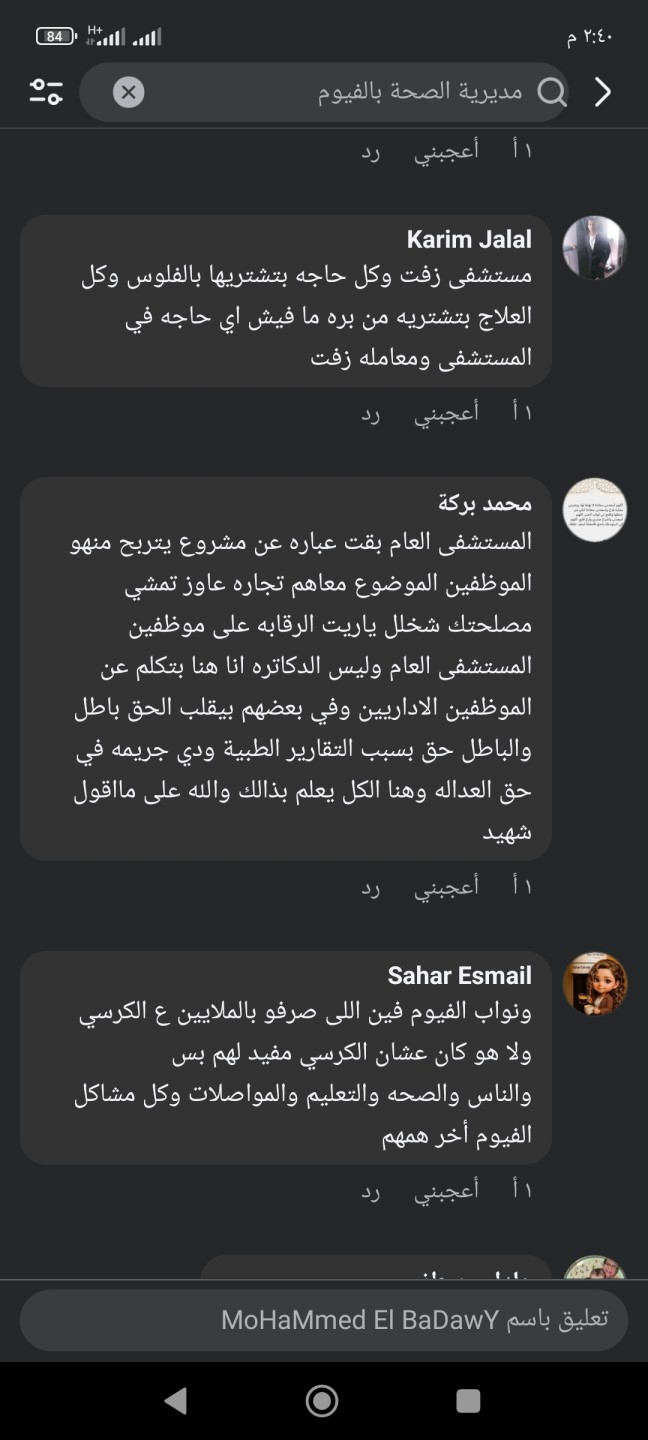This screenshot has height=1440, width=648.
Task: Reply to Karim Jalal's comment
Action: 371,412
